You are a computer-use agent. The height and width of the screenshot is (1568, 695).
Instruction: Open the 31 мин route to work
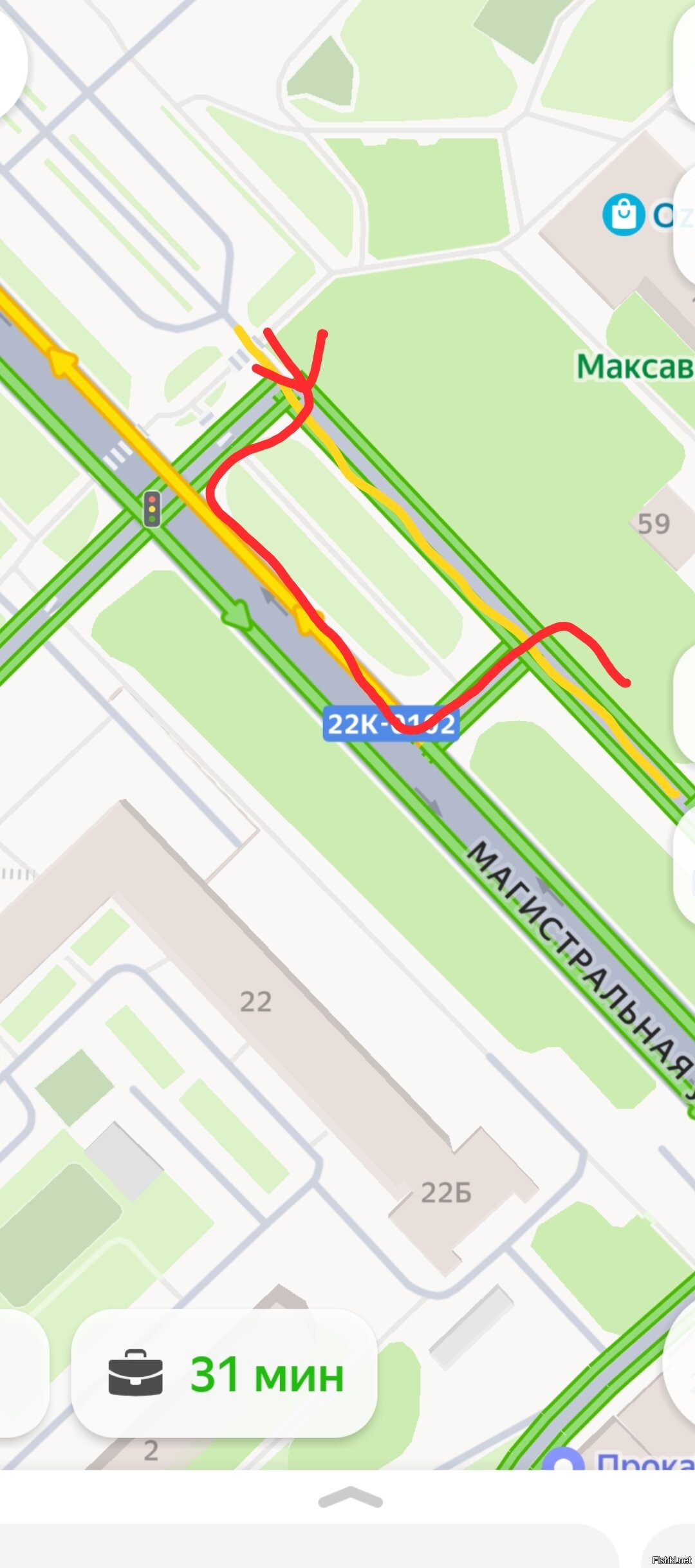coord(224,1373)
